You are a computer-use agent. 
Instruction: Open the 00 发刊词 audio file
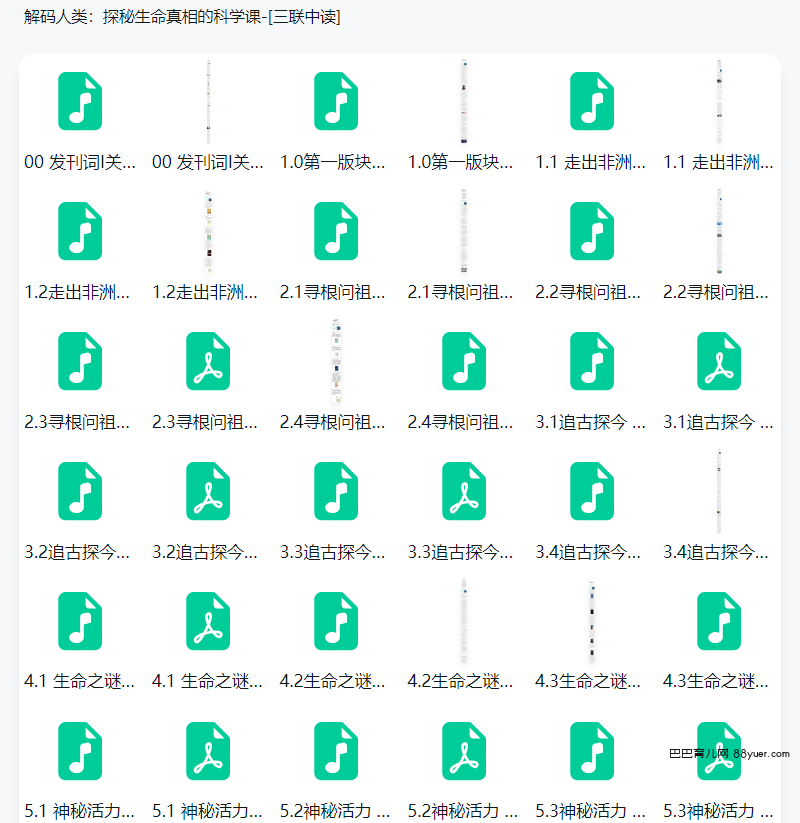tap(80, 101)
